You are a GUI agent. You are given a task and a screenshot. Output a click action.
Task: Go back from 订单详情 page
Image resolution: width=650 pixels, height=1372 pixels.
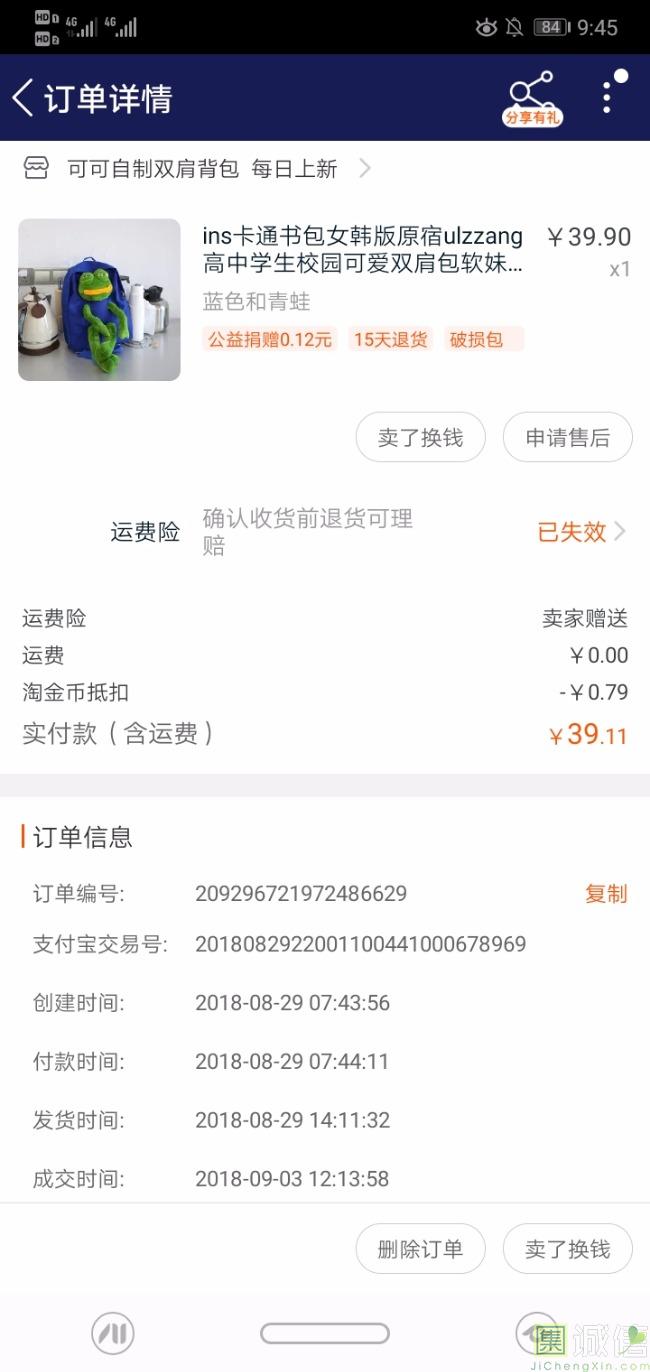pyautogui.click(x=23, y=98)
